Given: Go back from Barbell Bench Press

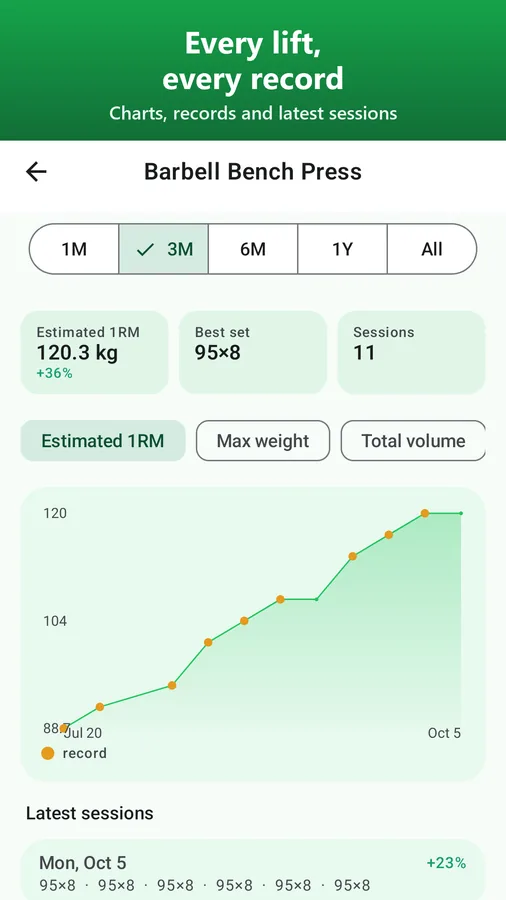Looking at the screenshot, I should pyautogui.click(x=36, y=172).
